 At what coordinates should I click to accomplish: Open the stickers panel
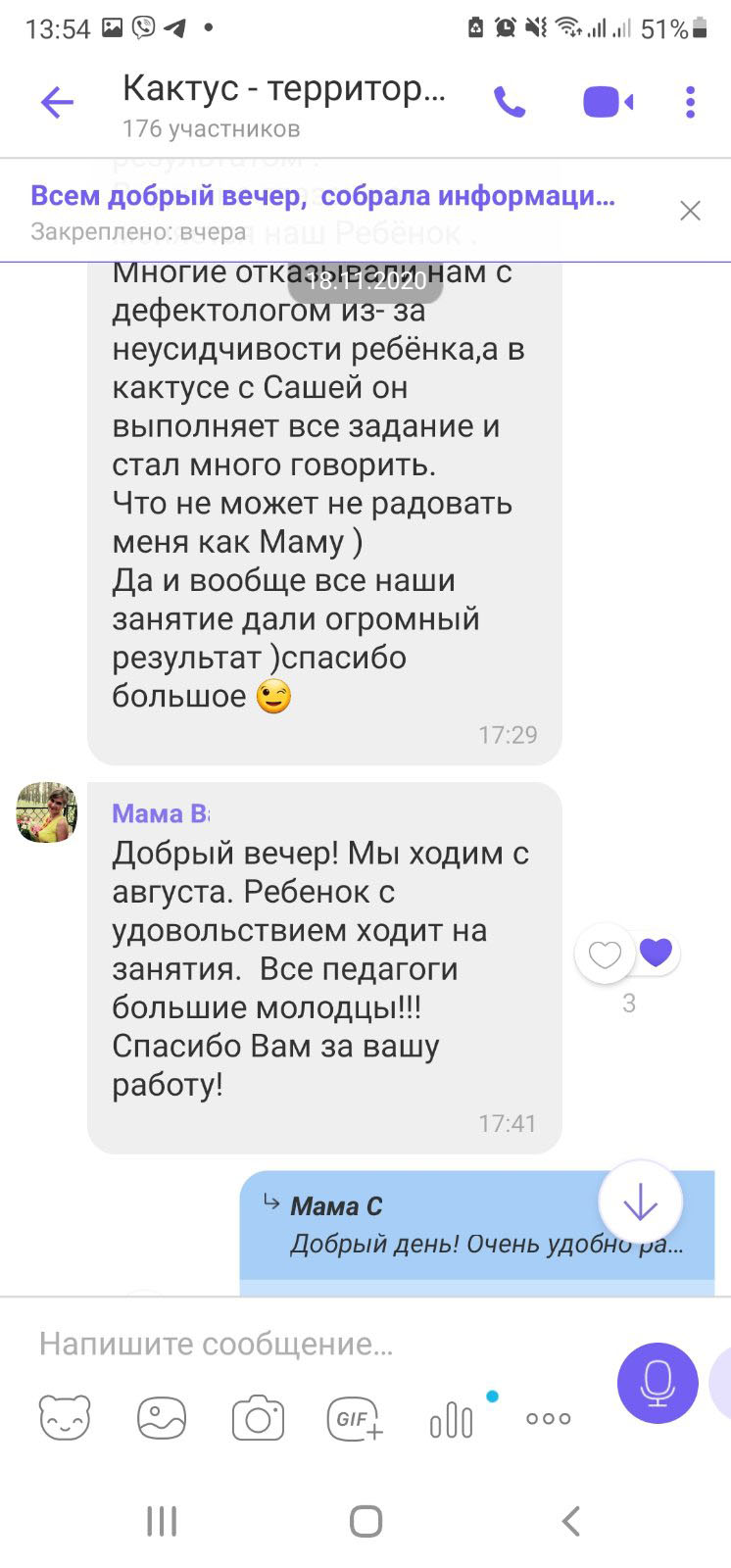point(65,1418)
